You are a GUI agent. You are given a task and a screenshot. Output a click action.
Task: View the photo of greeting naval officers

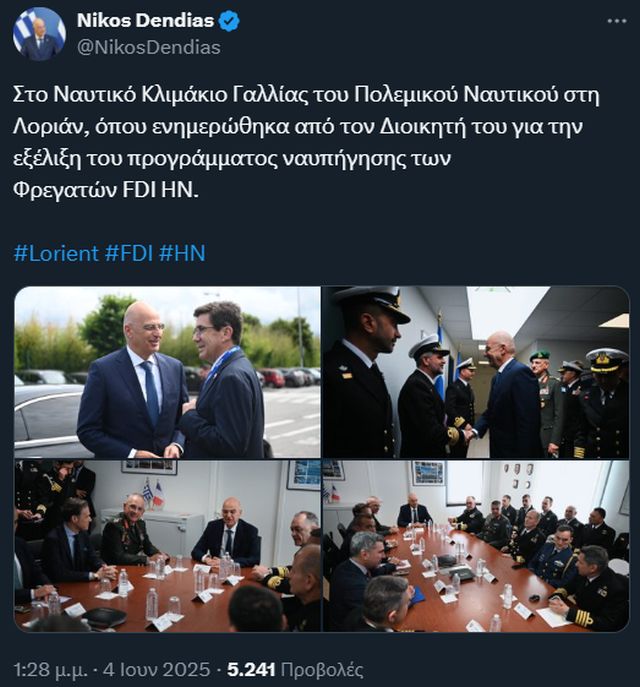tap(476, 372)
